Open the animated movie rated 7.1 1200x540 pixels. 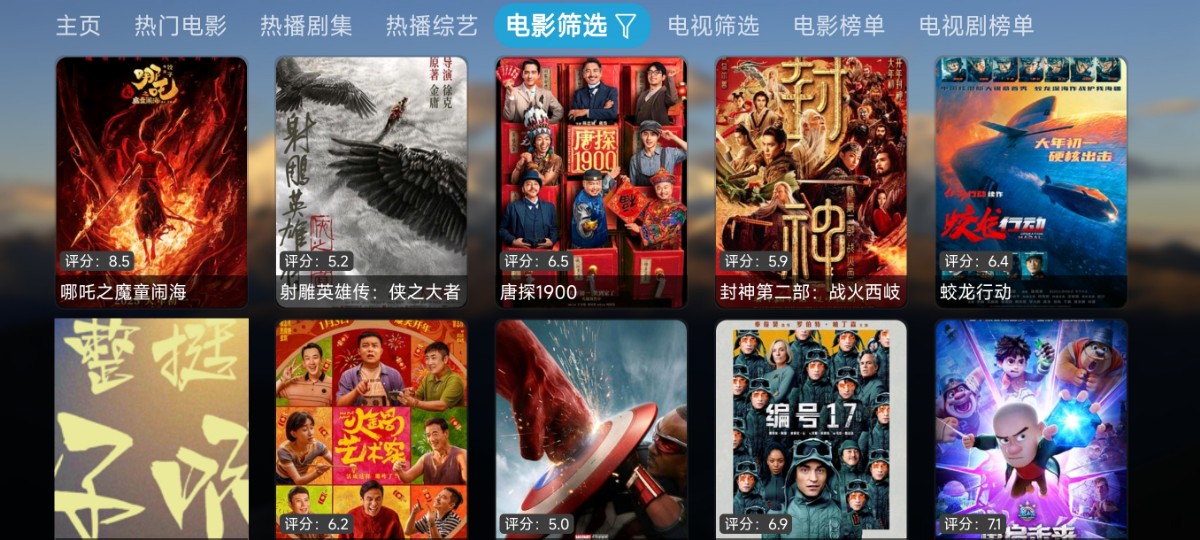(x=1031, y=428)
